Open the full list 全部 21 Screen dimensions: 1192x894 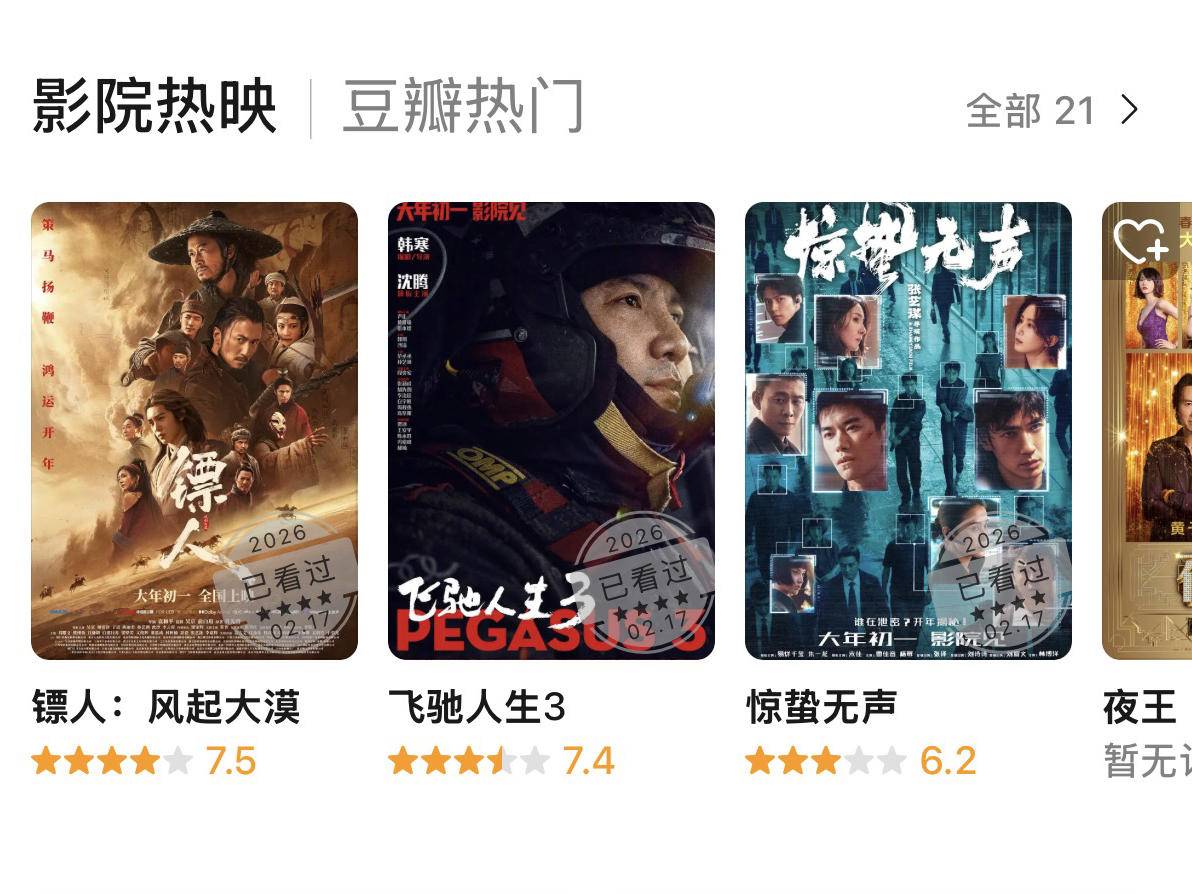coord(1052,110)
